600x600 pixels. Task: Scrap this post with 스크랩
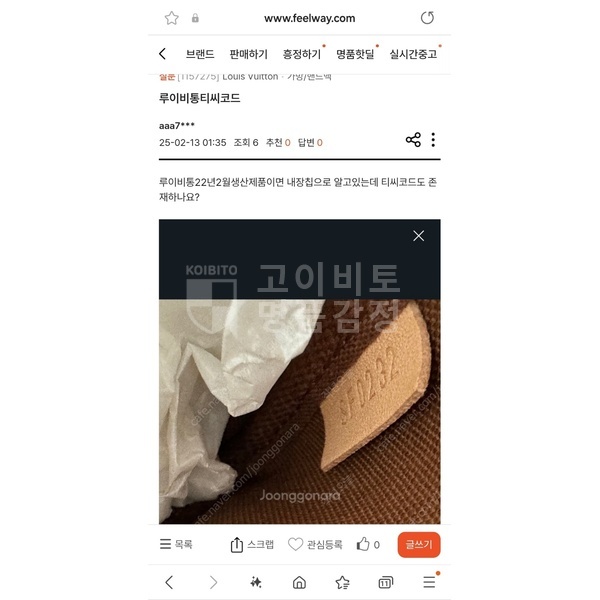pos(252,545)
